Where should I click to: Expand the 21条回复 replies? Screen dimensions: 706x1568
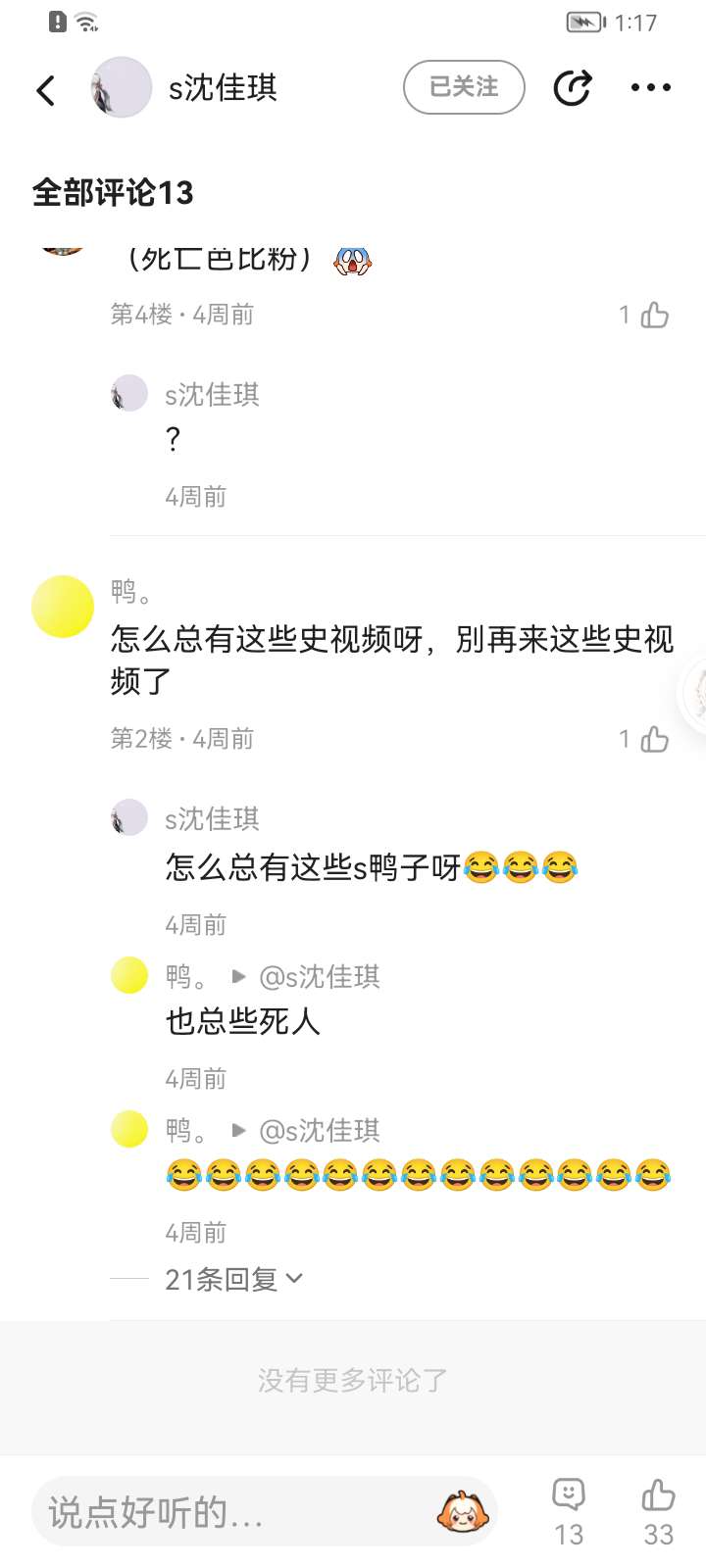(233, 1279)
